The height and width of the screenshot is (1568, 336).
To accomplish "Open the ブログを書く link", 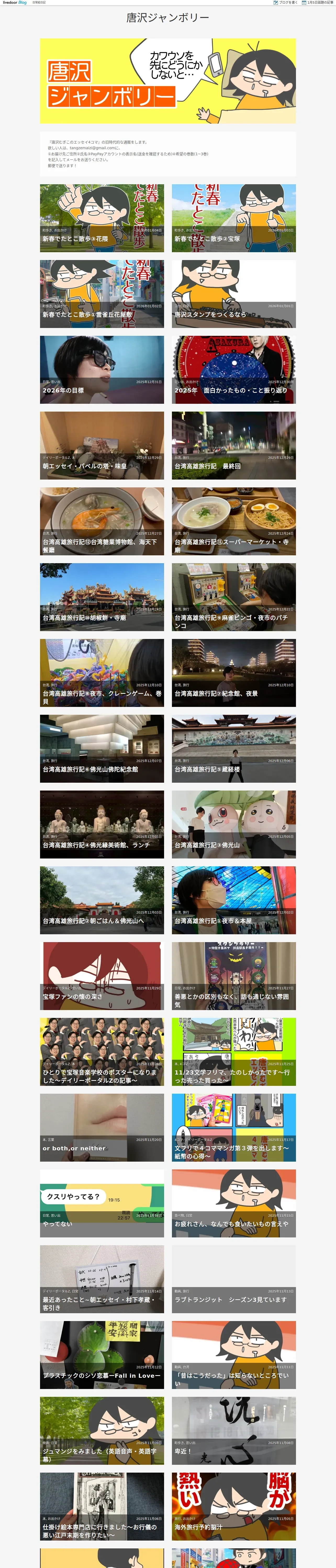I will pos(285,2).
